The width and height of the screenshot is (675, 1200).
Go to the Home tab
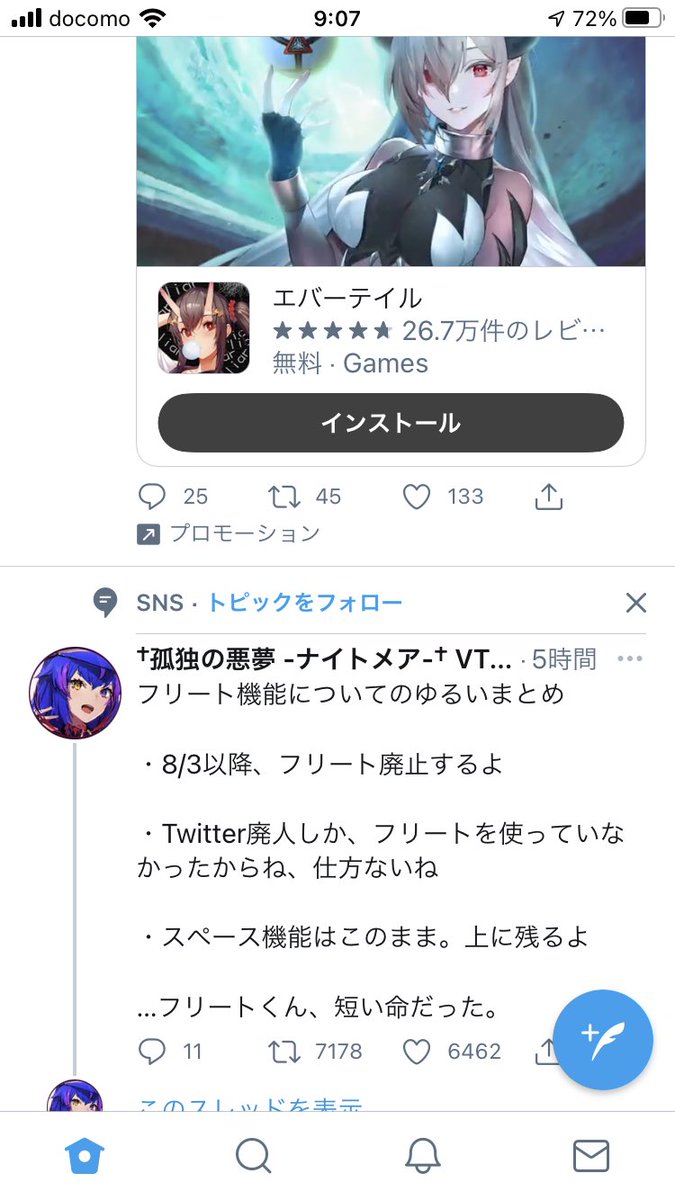point(85,1156)
